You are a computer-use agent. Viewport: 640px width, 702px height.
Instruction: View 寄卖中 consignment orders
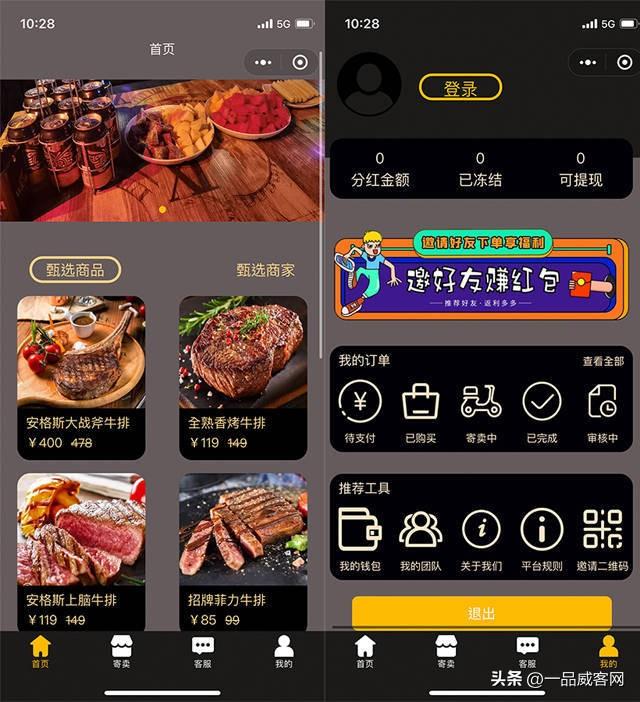tap(481, 411)
